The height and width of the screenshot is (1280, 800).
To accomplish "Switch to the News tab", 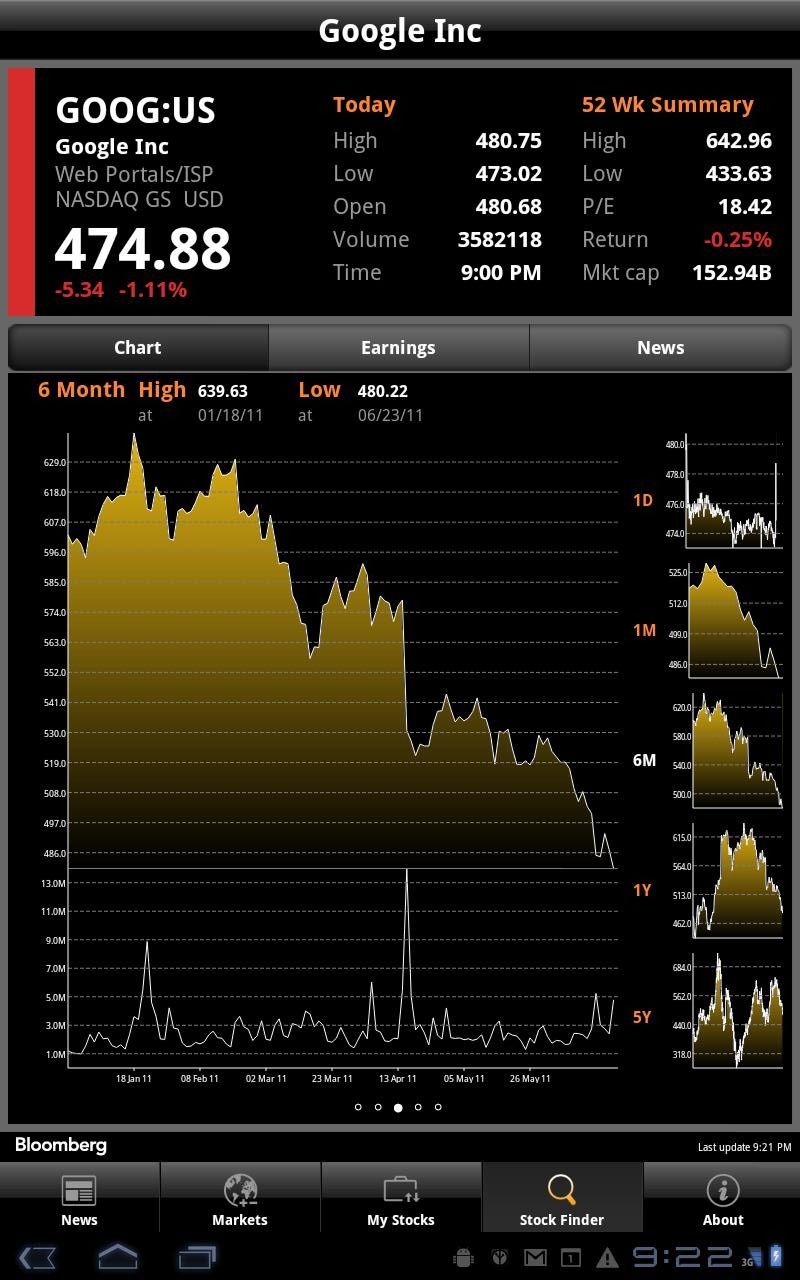I will (660, 347).
